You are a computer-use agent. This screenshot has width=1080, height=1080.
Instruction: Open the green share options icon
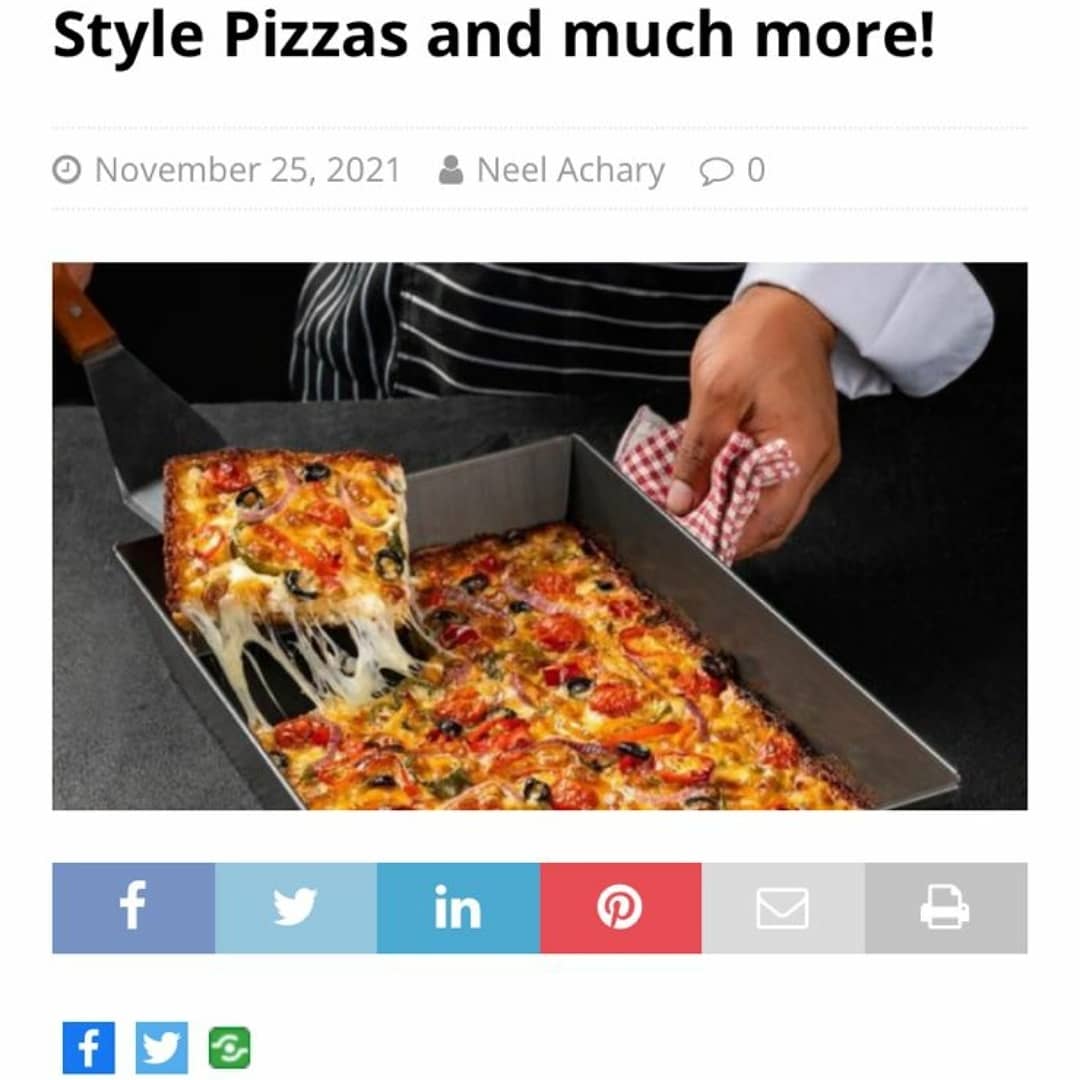[229, 1048]
